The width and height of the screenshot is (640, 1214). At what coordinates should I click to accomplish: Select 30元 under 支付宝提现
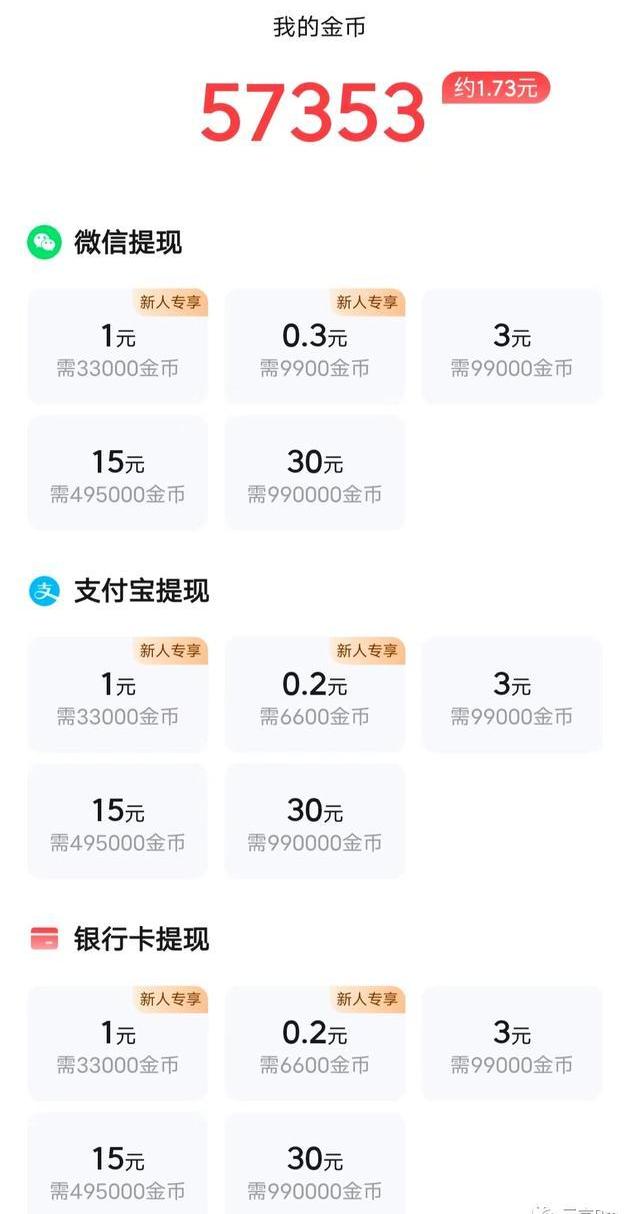(315, 821)
